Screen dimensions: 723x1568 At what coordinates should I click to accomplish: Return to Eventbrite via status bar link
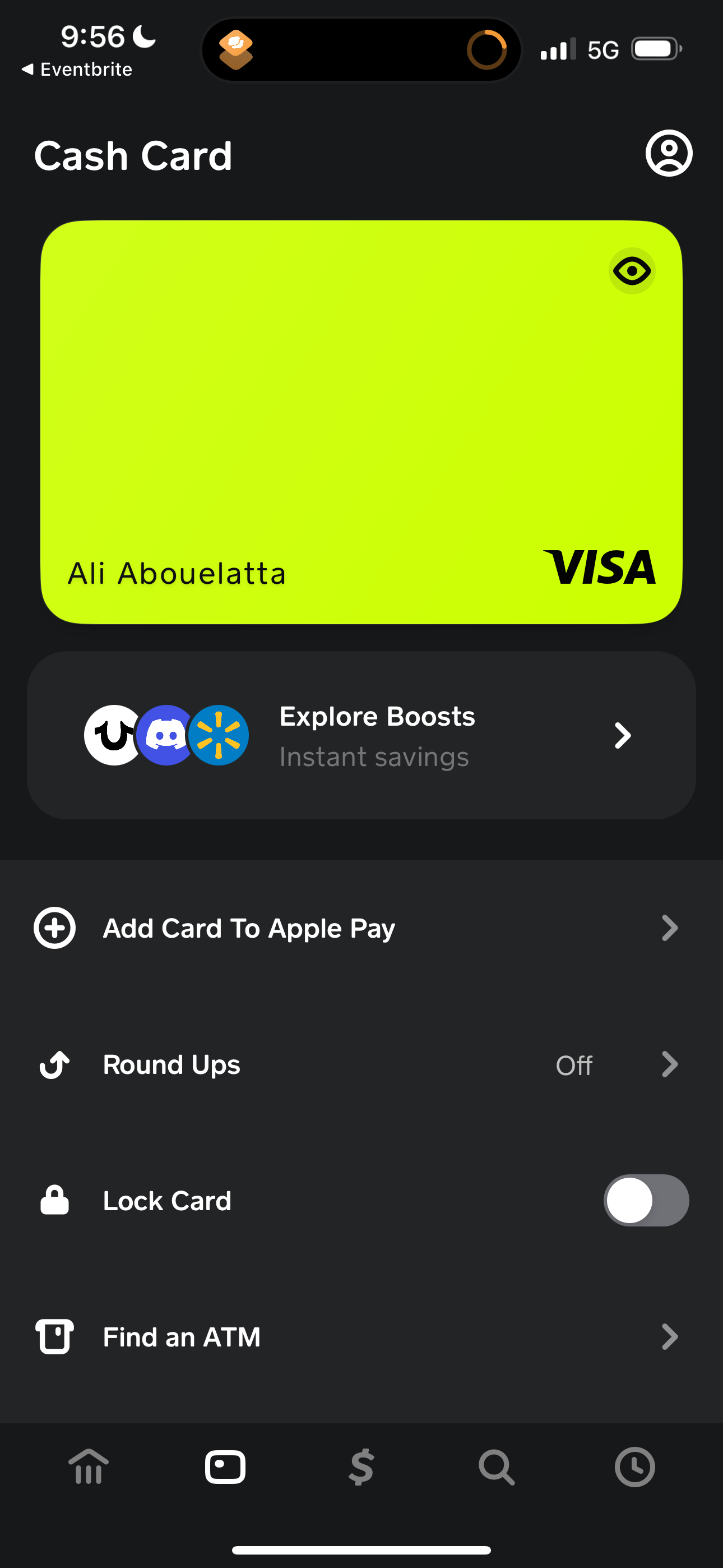pos(78,69)
